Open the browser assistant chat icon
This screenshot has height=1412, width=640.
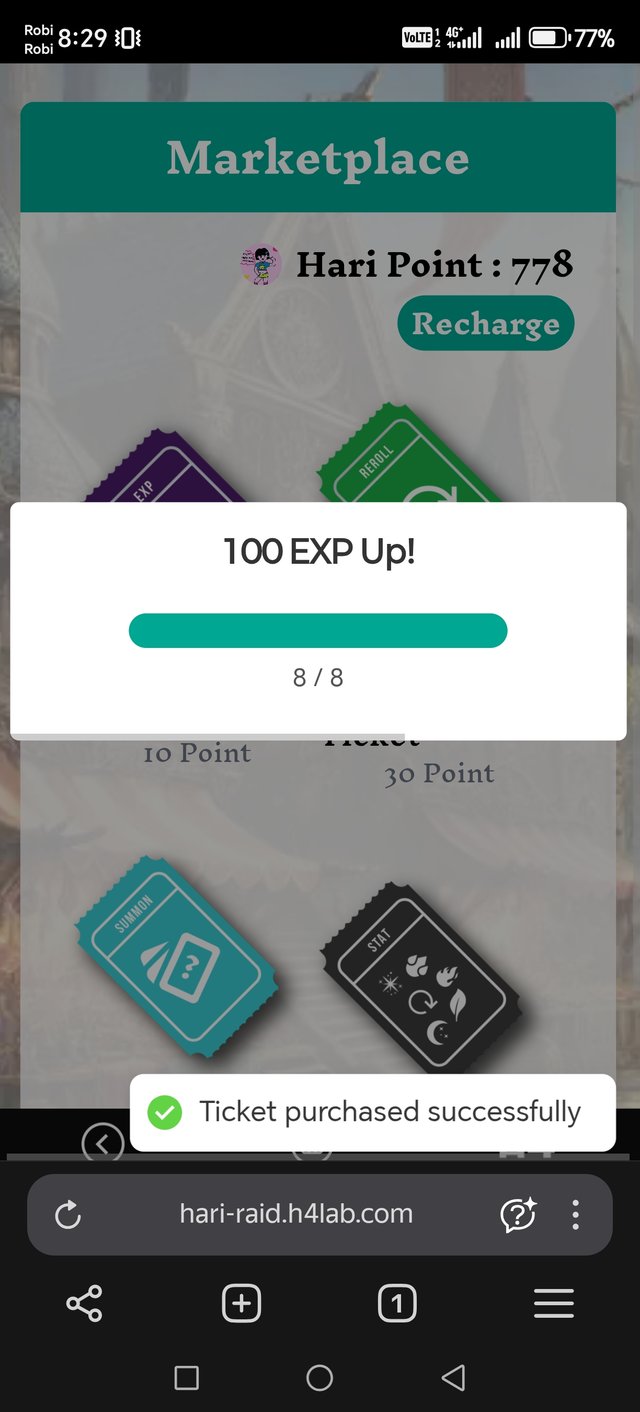[517, 1215]
